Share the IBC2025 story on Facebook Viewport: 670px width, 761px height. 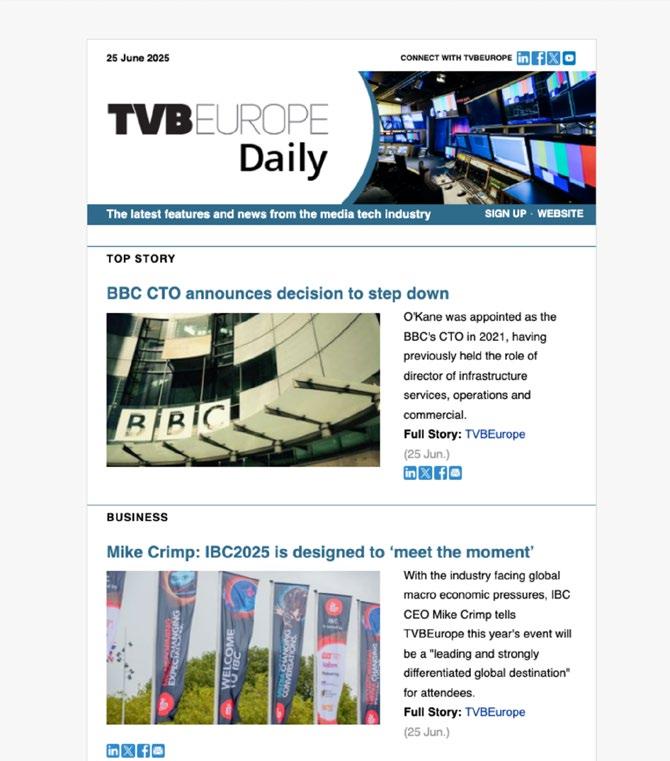pyautogui.click(x=143, y=751)
